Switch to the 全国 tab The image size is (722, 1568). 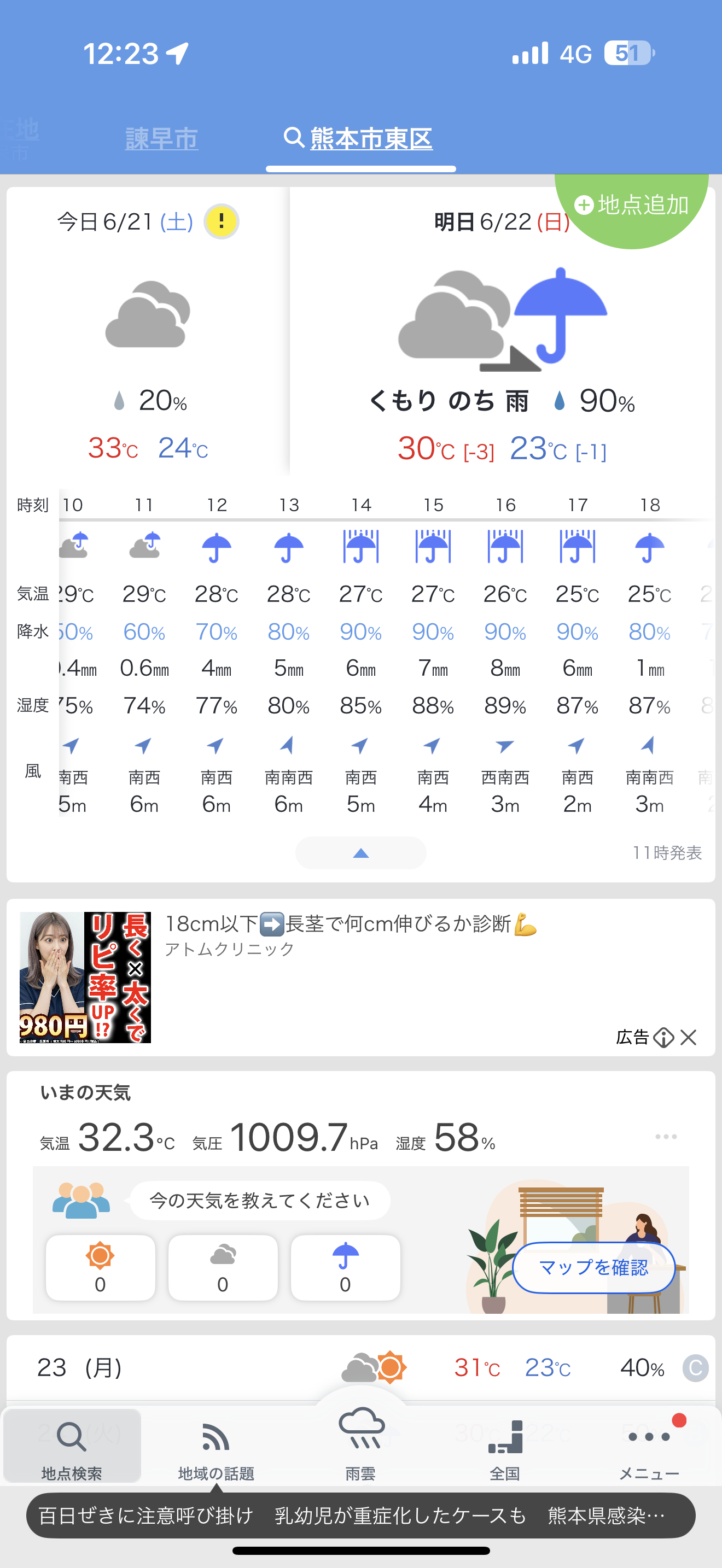[x=505, y=1446]
